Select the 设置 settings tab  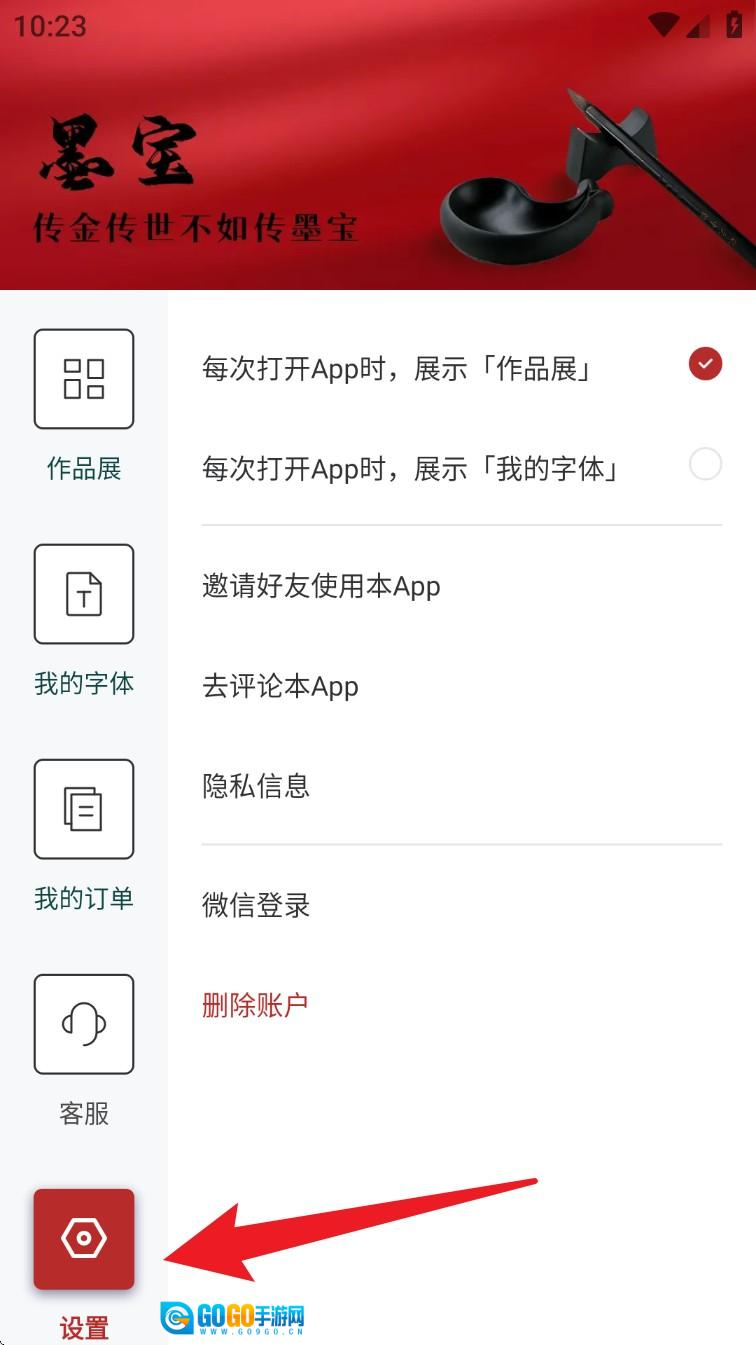pyautogui.click(x=84, y=1239)
